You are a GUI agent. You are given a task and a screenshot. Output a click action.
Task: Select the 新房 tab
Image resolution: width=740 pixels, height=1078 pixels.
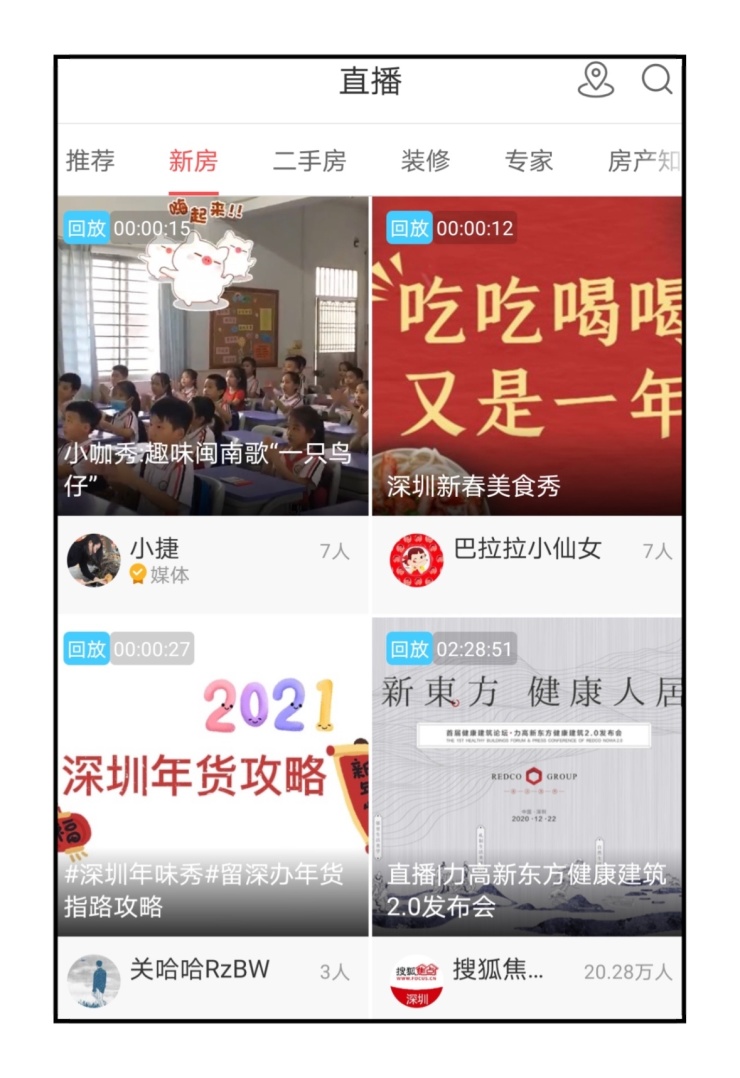point(193,161)
